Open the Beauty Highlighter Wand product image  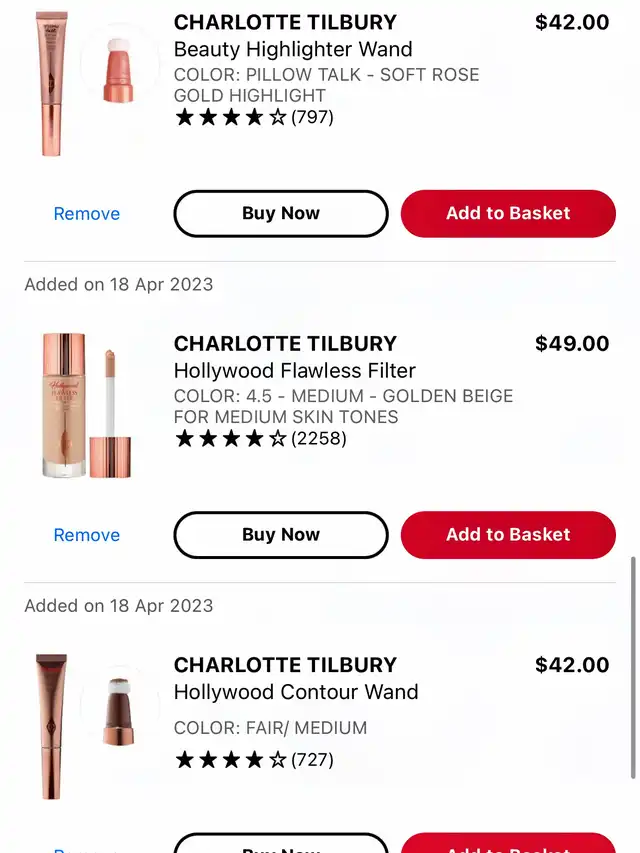[87, 80]
